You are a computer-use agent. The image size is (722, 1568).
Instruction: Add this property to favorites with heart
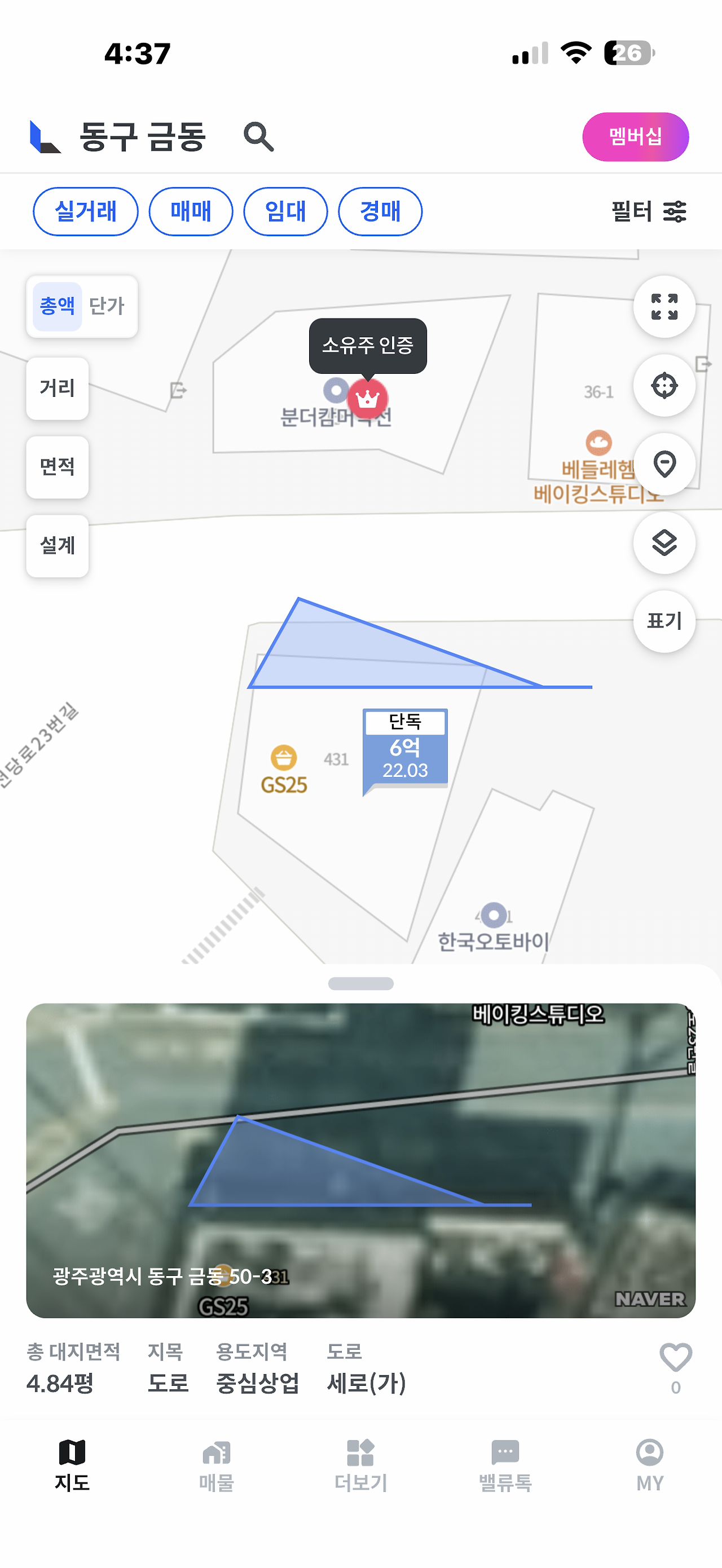tap(675, 1357)
